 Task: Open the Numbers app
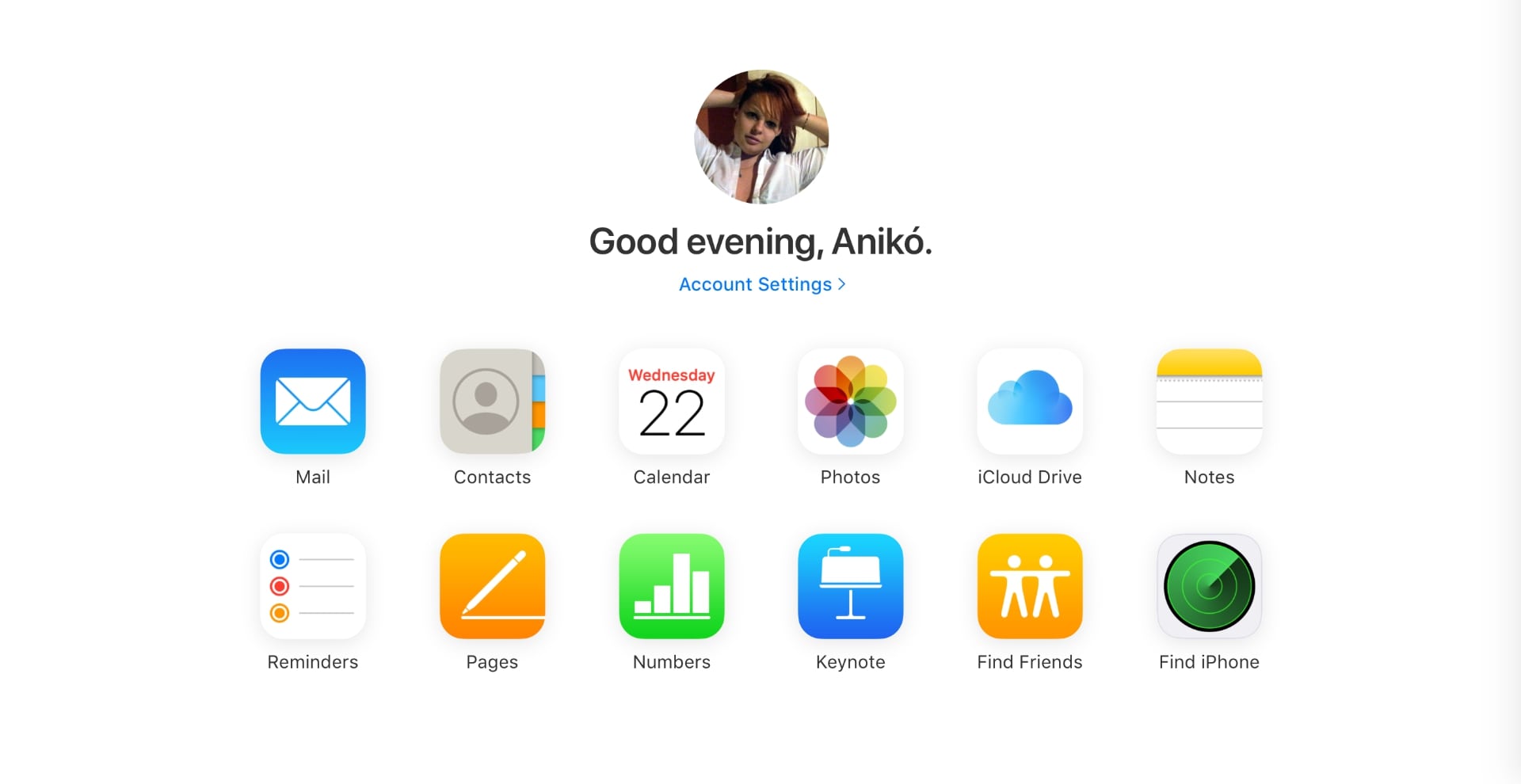click(671, 586)
